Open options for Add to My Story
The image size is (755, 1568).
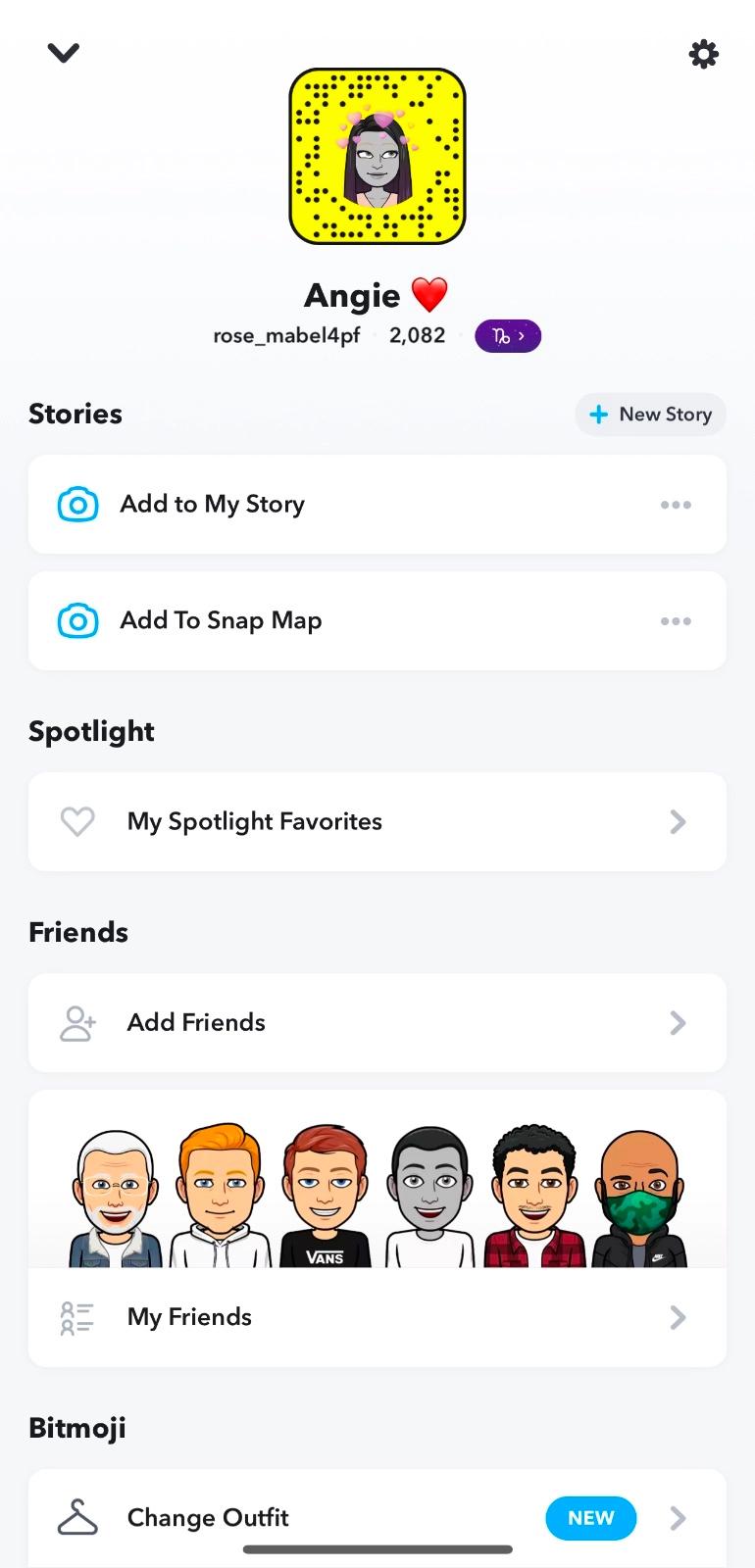point(676,505)
